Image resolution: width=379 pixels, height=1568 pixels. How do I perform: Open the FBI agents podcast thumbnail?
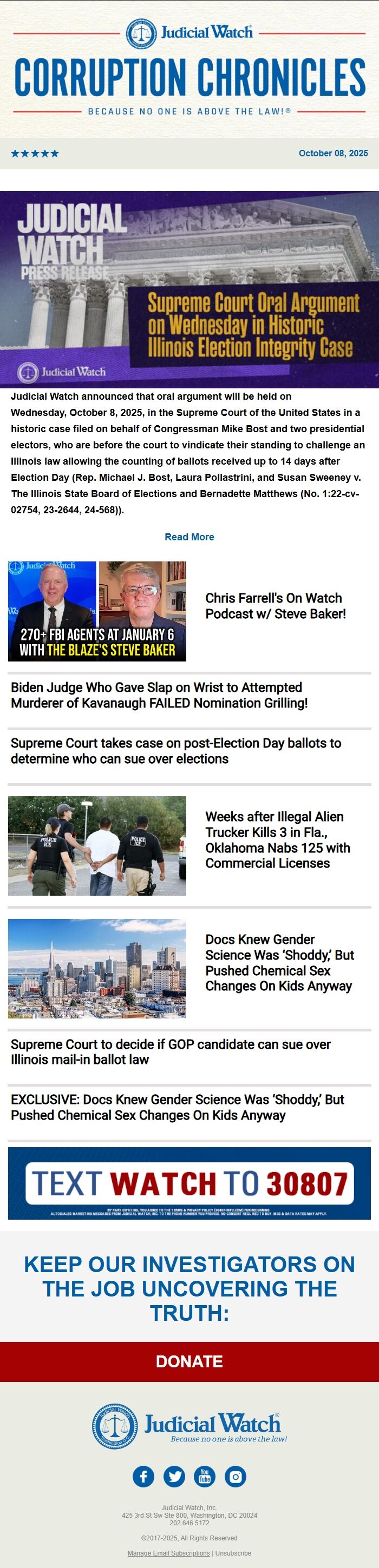(x=97, y=611)
